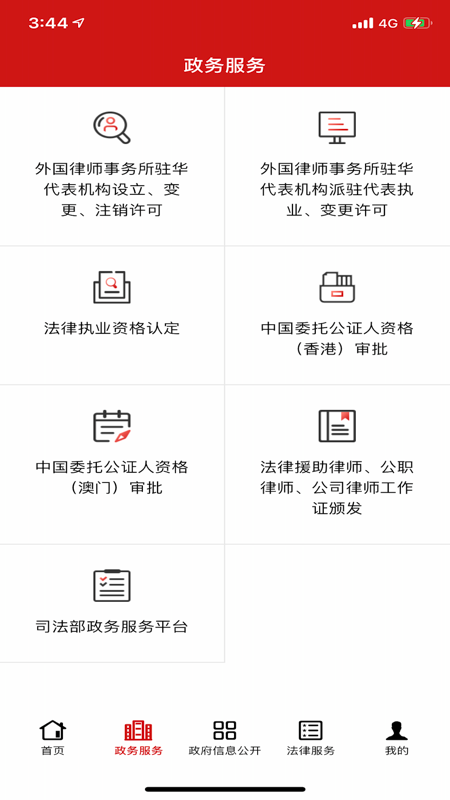This screenshot has height=800, width=450.
Task: Tap the 政务服务 tab
Action: (139, 738)
